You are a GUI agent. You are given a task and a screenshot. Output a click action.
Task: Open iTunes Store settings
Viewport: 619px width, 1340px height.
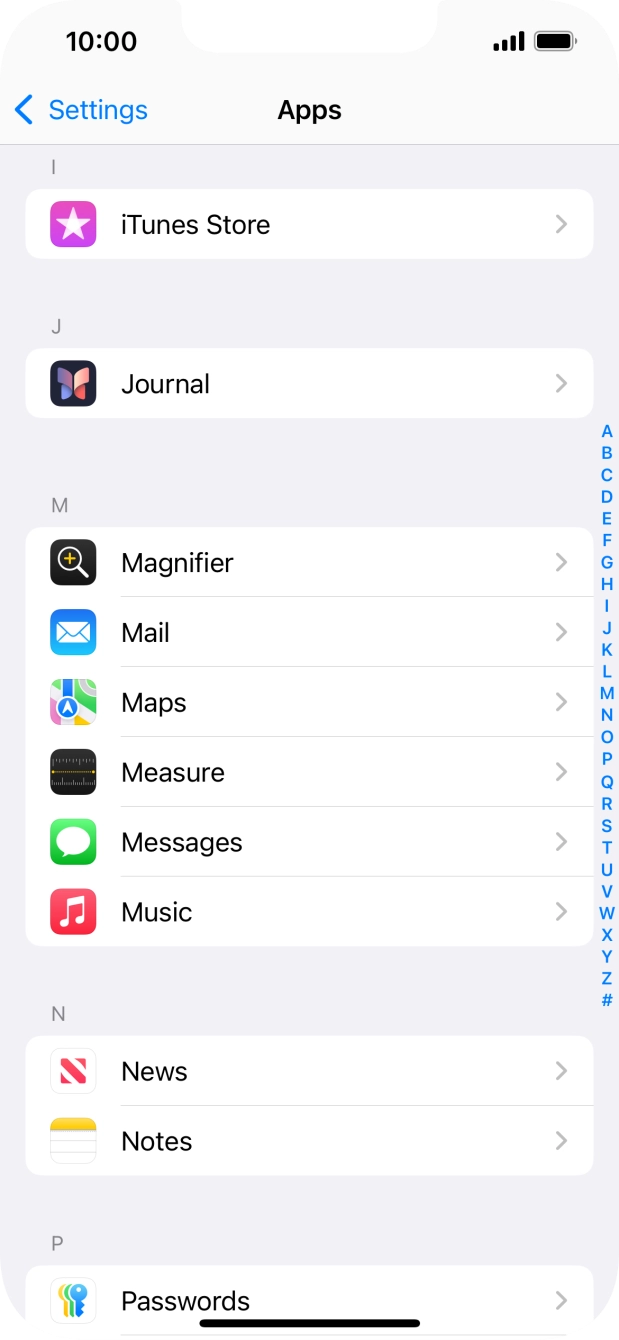(x=308, y=224)
